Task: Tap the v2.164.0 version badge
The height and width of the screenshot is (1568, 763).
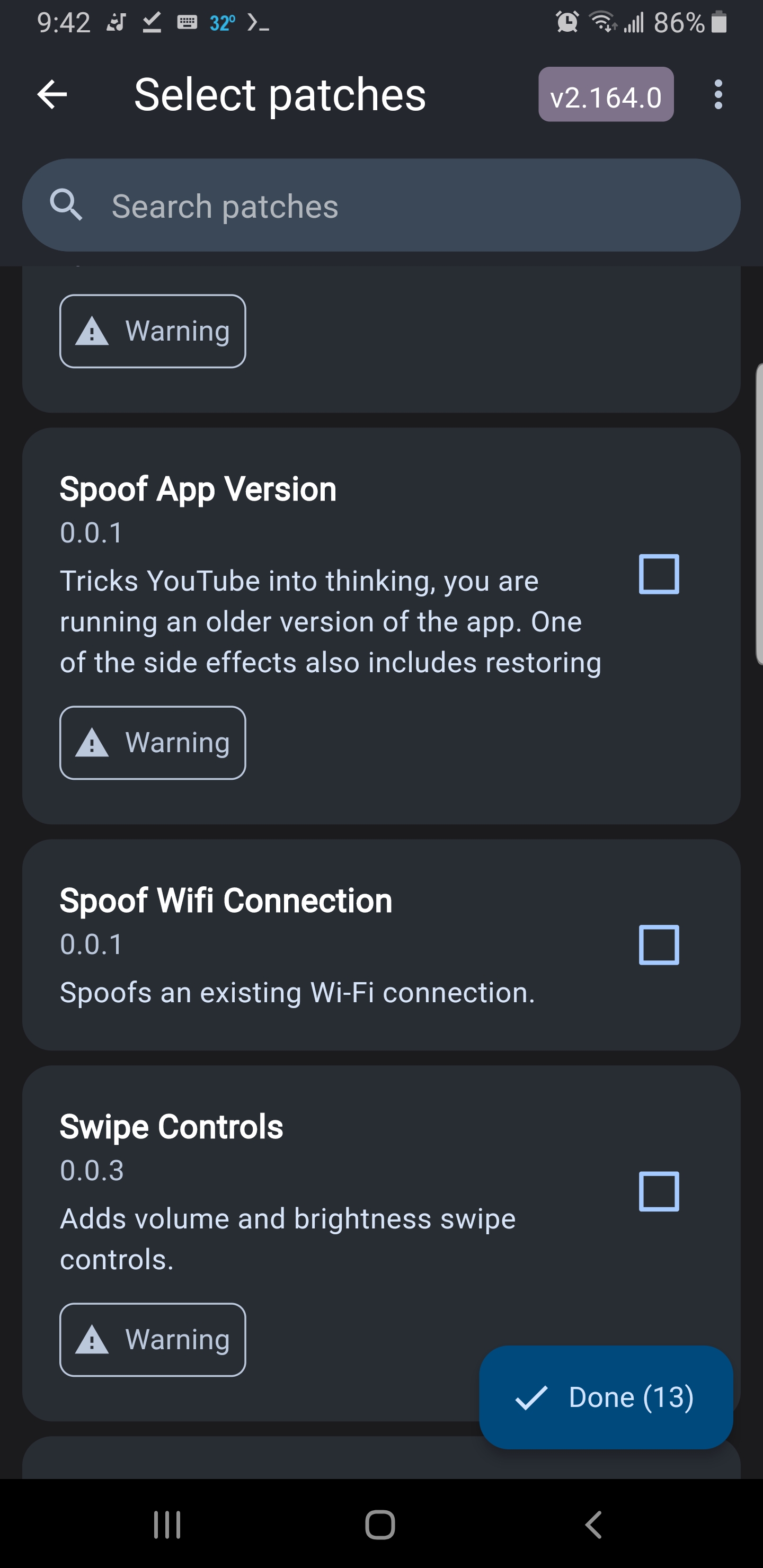Action: point(605,94)
